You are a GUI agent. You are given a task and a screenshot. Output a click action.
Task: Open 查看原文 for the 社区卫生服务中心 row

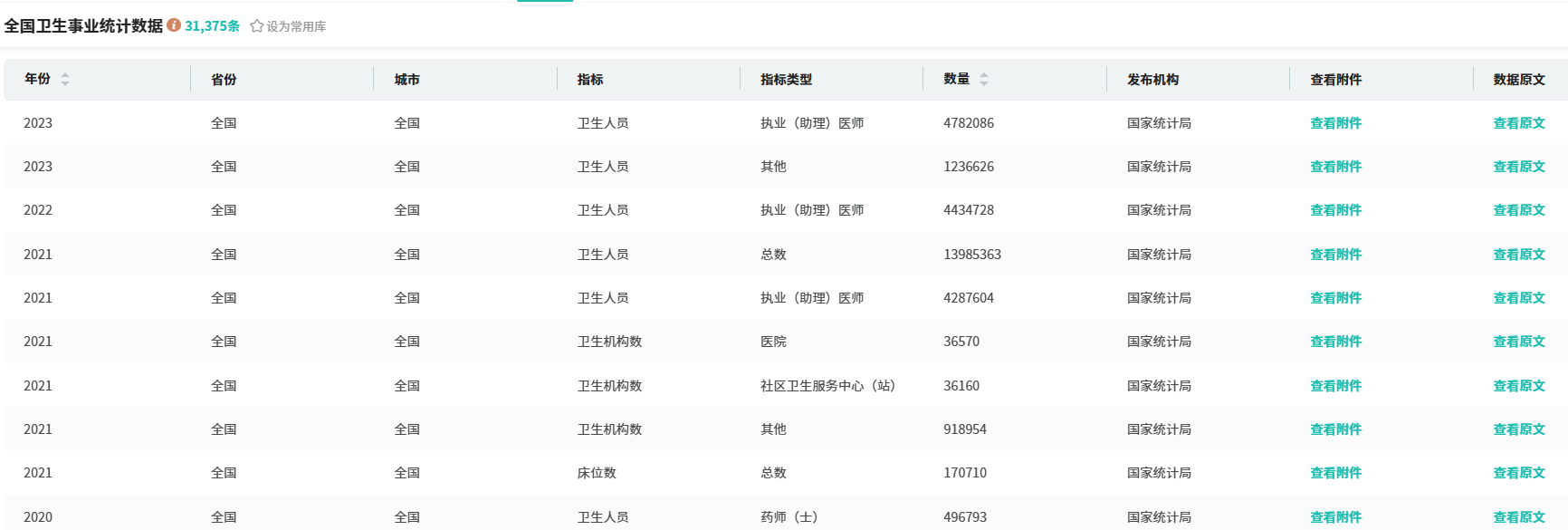coord(1518,386)
